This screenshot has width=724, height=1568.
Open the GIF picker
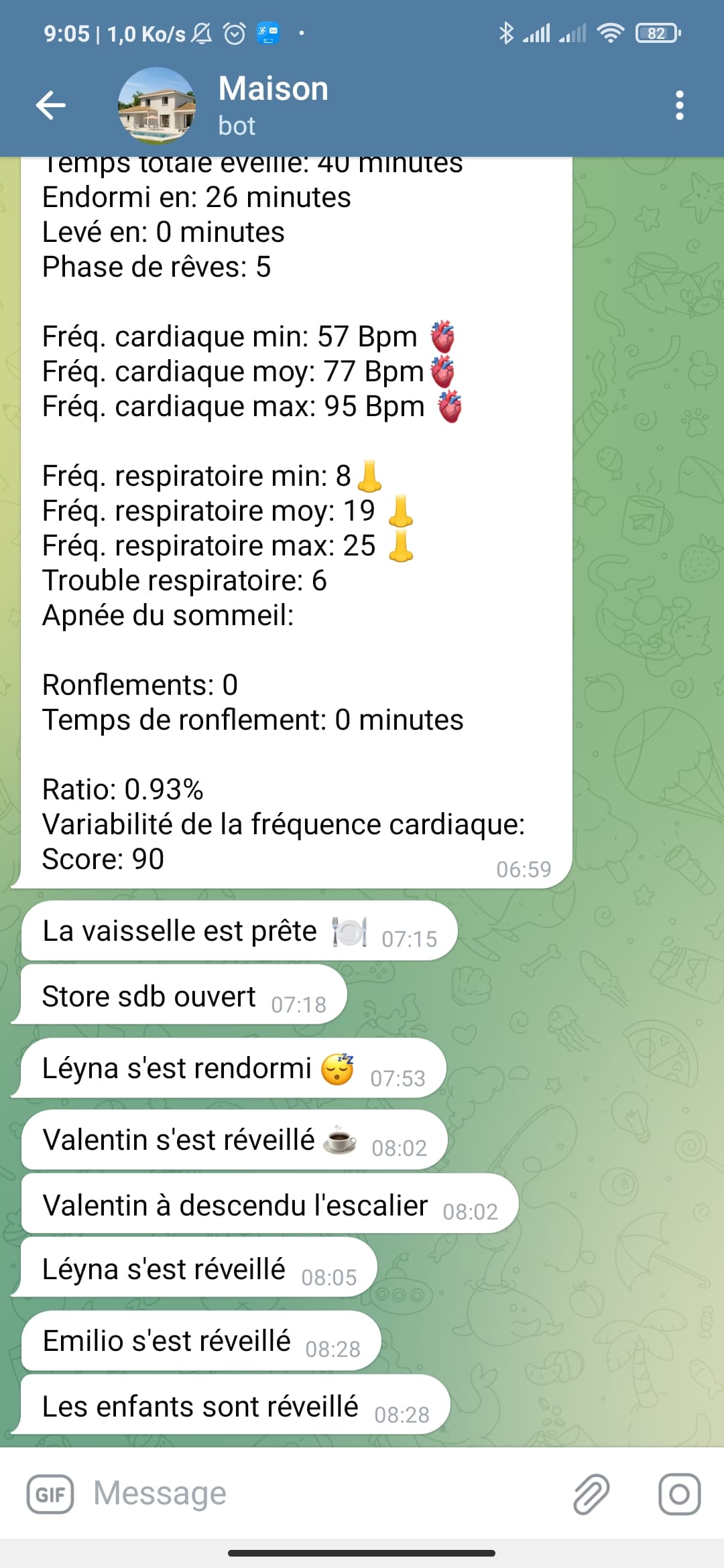50,1494
